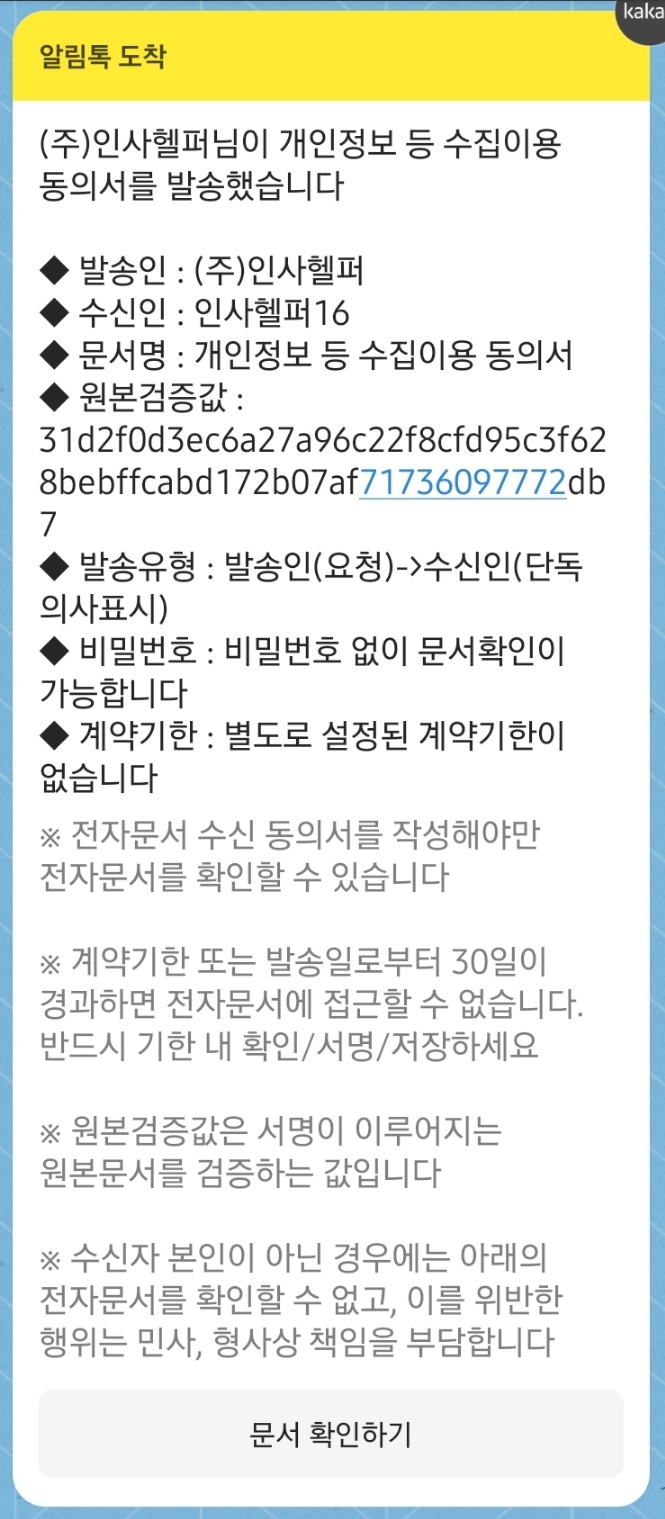Tap the 문서 확인하기 button
Viewport: 665px width, 1519px height.
coord(331,1433)
